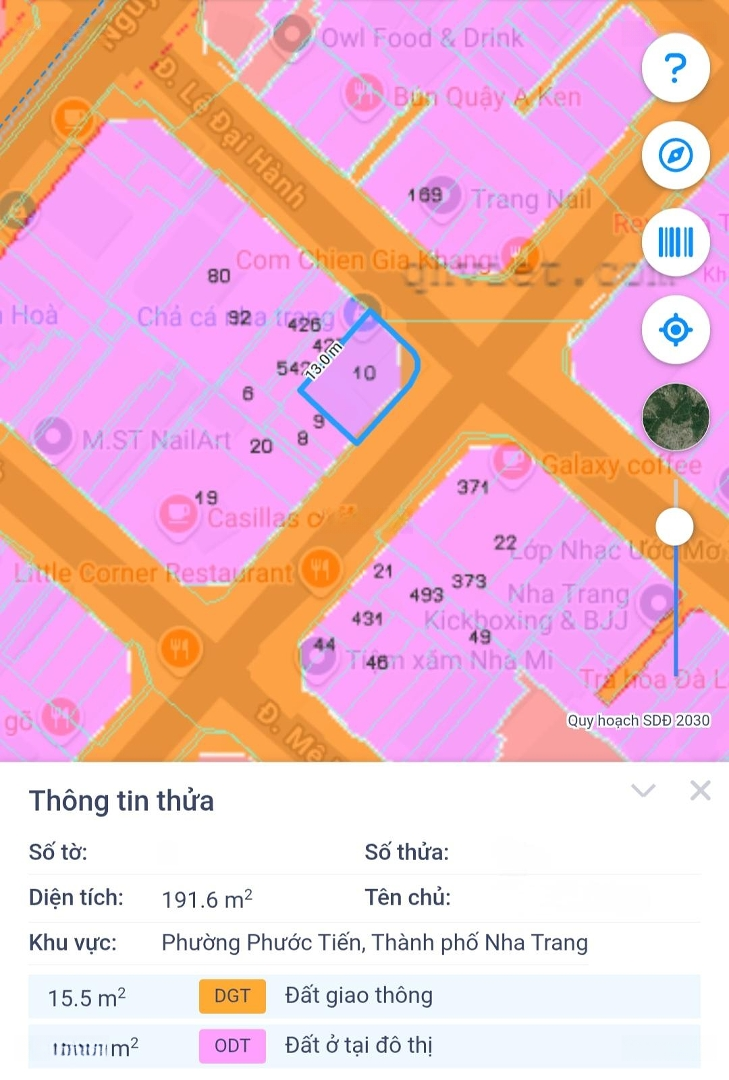The height and width of the screenshot is (1080, 729).
Task: Close the Thông tin thửa panel
Action: pos(700,791)
